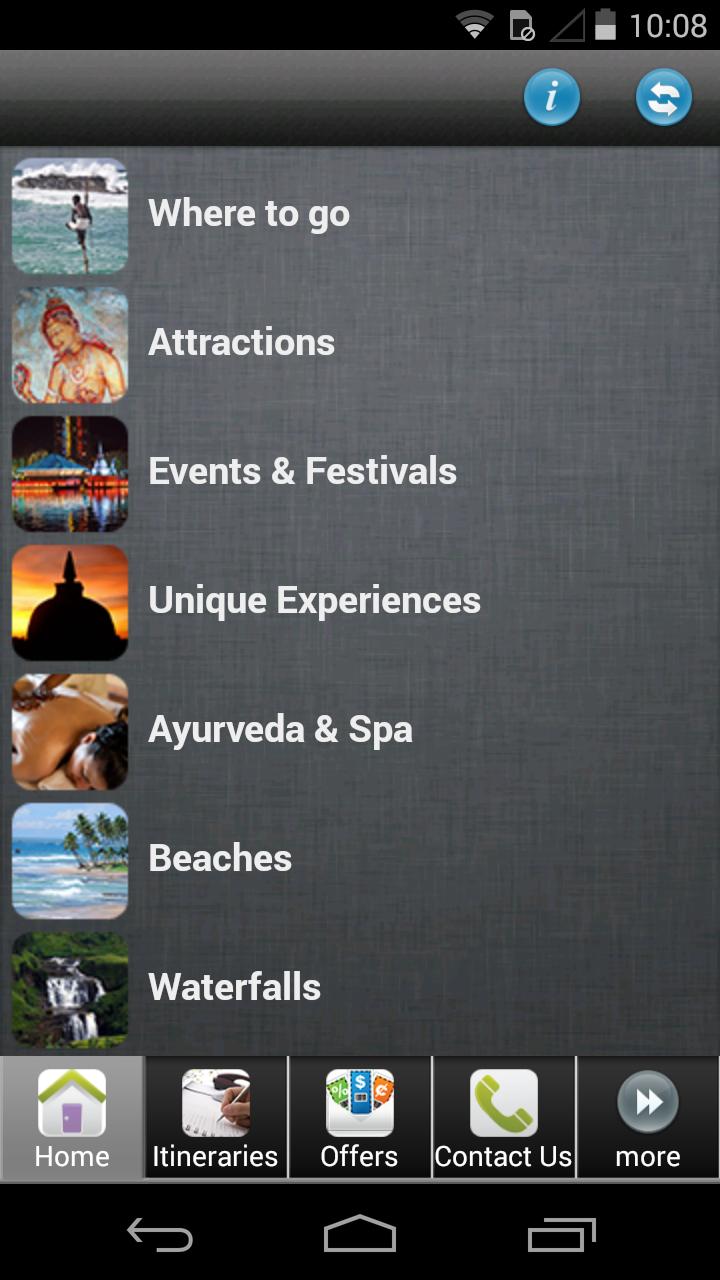Tap the refresh sync icon
The image size is (720, 1280).
point(664,97)
